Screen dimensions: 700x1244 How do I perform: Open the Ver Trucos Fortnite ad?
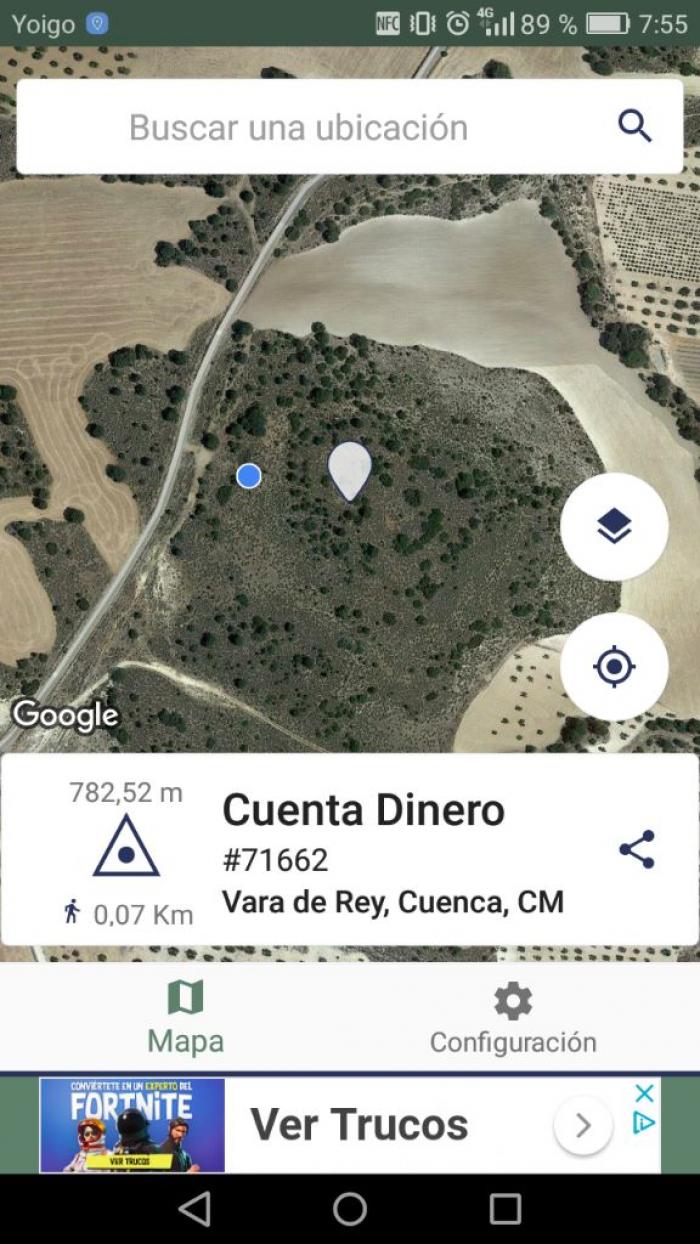coord(350,1125)
